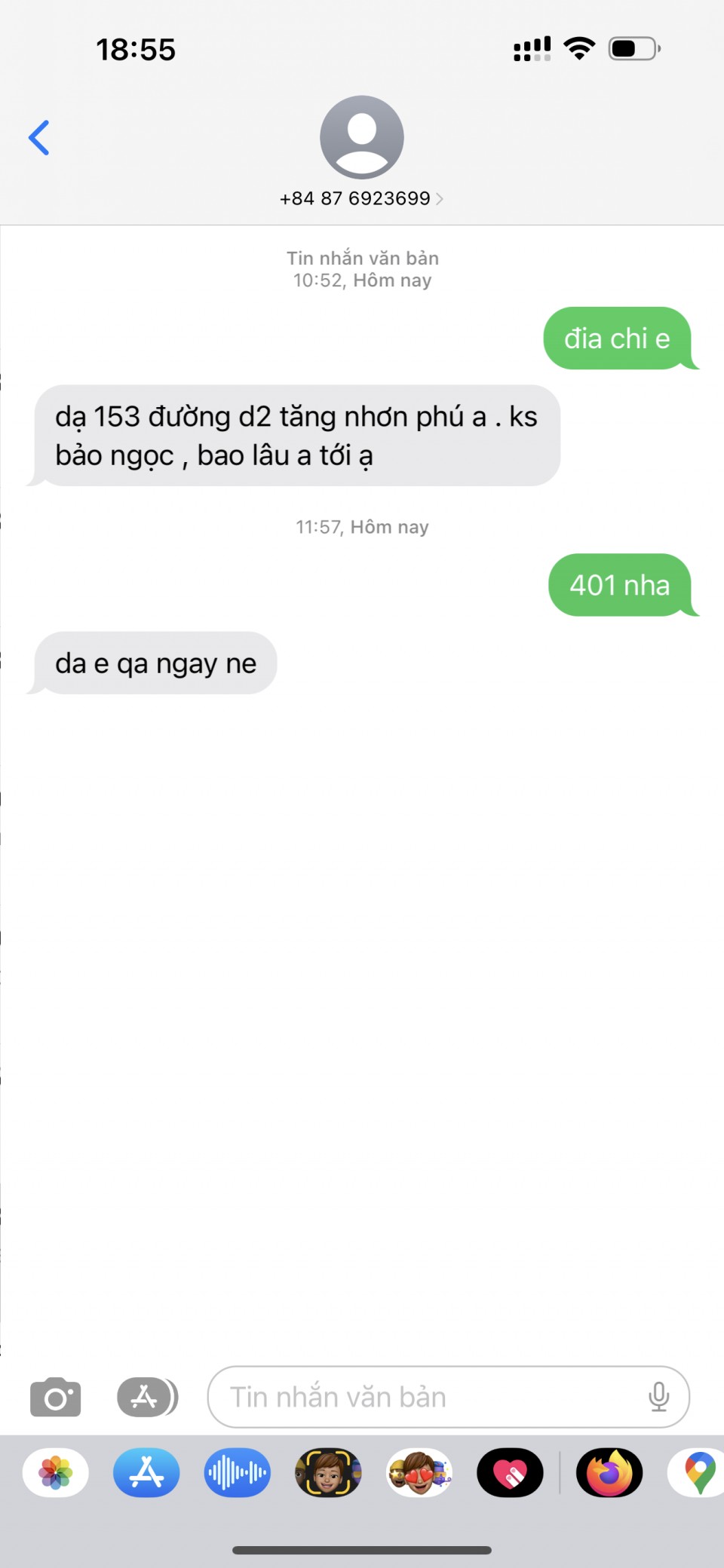
Task: Tap the microphone dictation icon
Action: (658, 1398)
